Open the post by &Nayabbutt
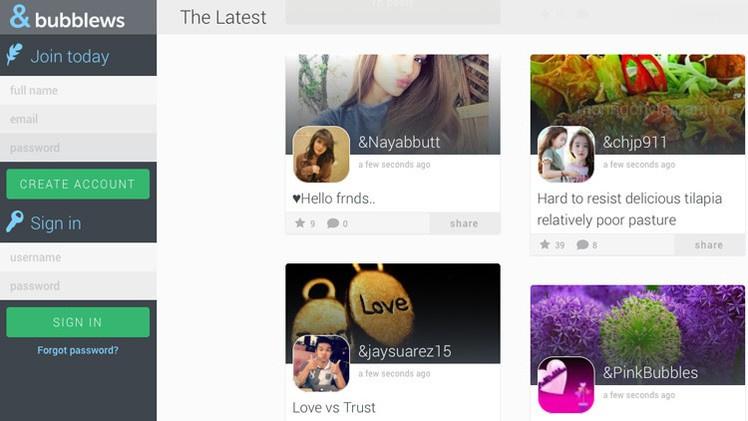748x421 pixels. [x=392, y=199]
